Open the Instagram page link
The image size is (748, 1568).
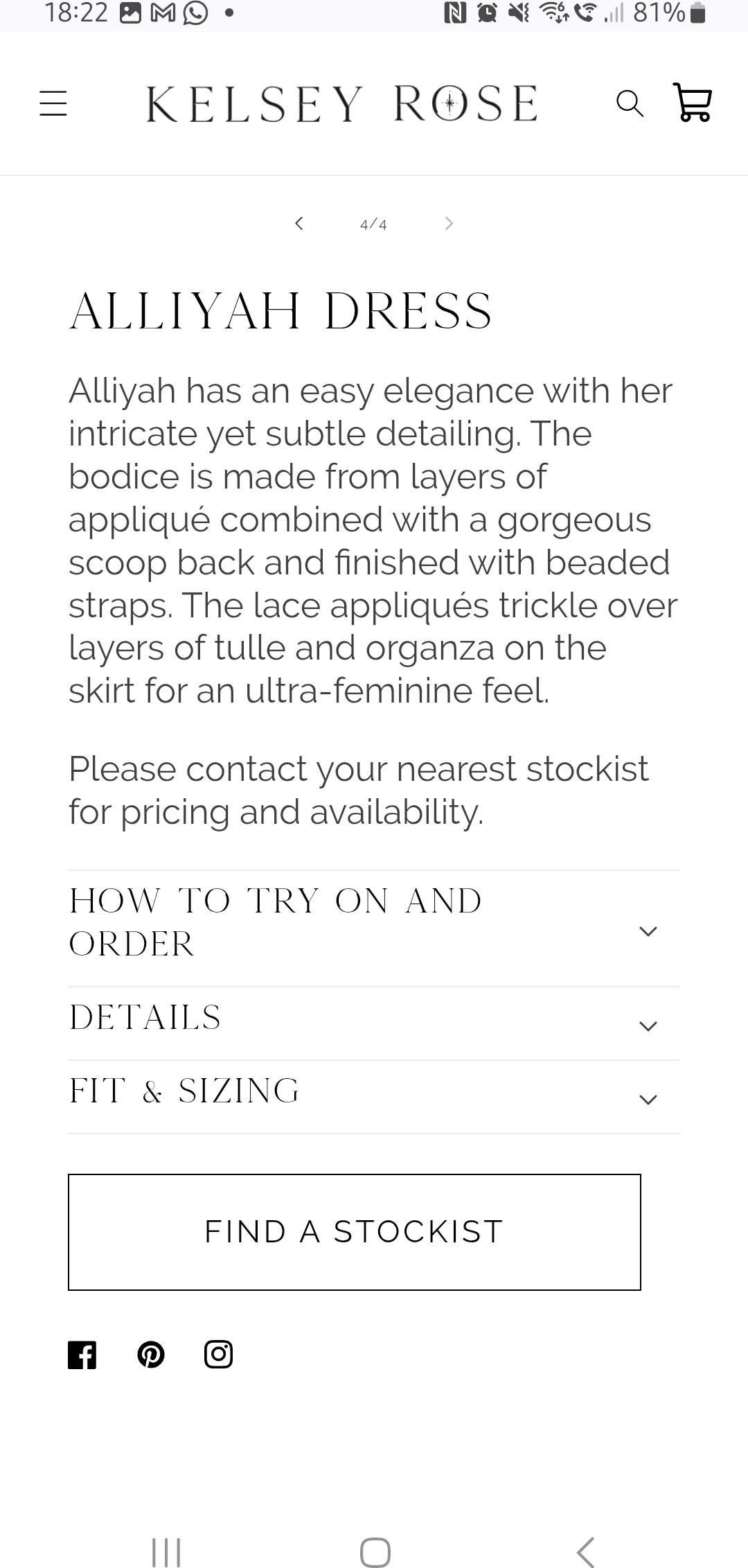pos(218,1354)
